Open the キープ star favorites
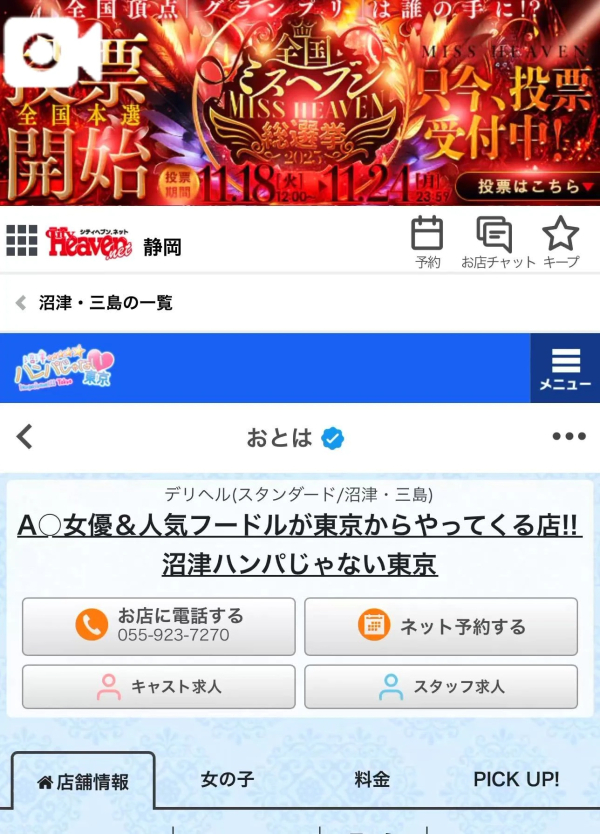 (561, 242)
